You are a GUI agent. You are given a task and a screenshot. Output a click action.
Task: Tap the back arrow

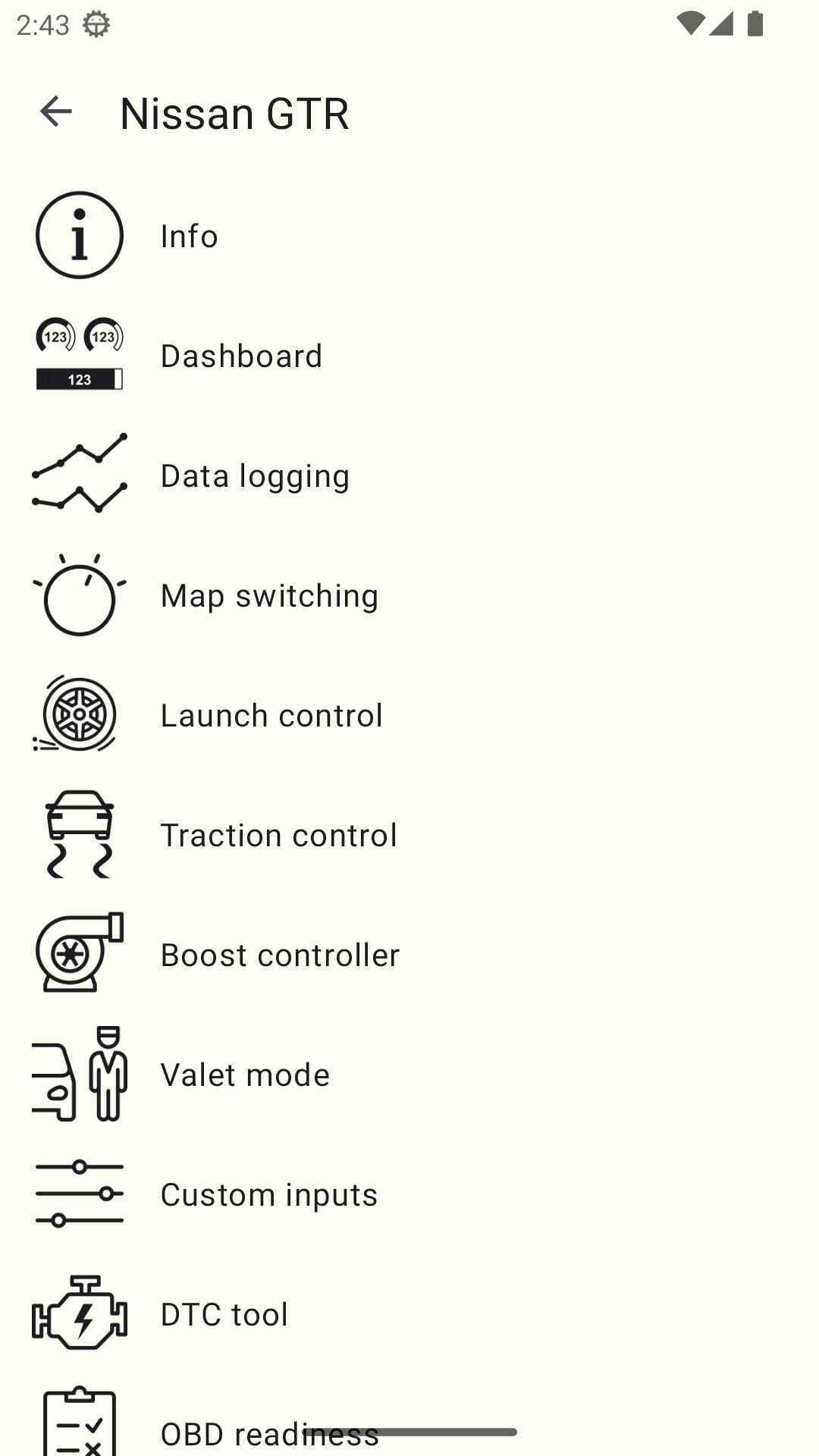click(55, 112)
